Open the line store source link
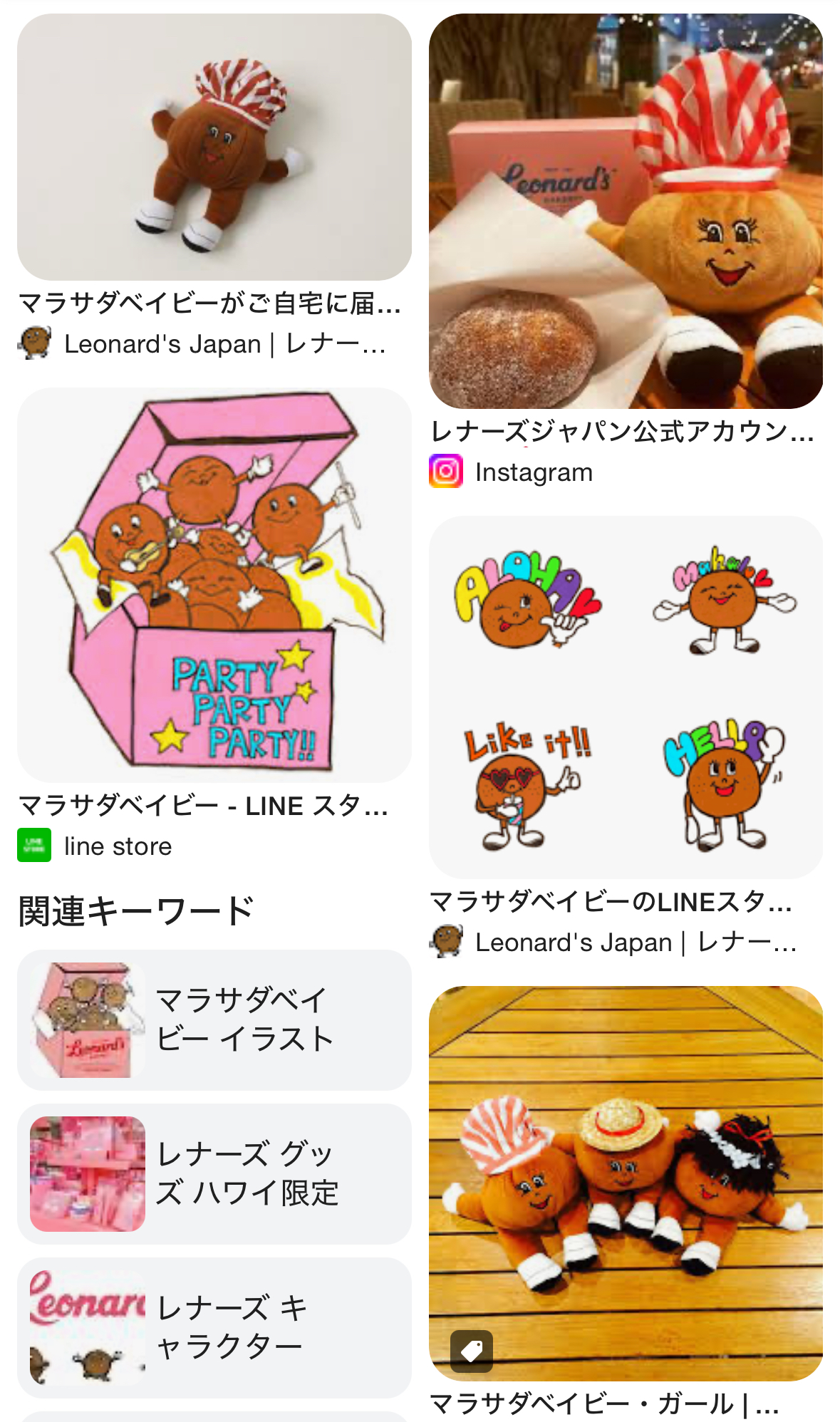 point(118,846)
